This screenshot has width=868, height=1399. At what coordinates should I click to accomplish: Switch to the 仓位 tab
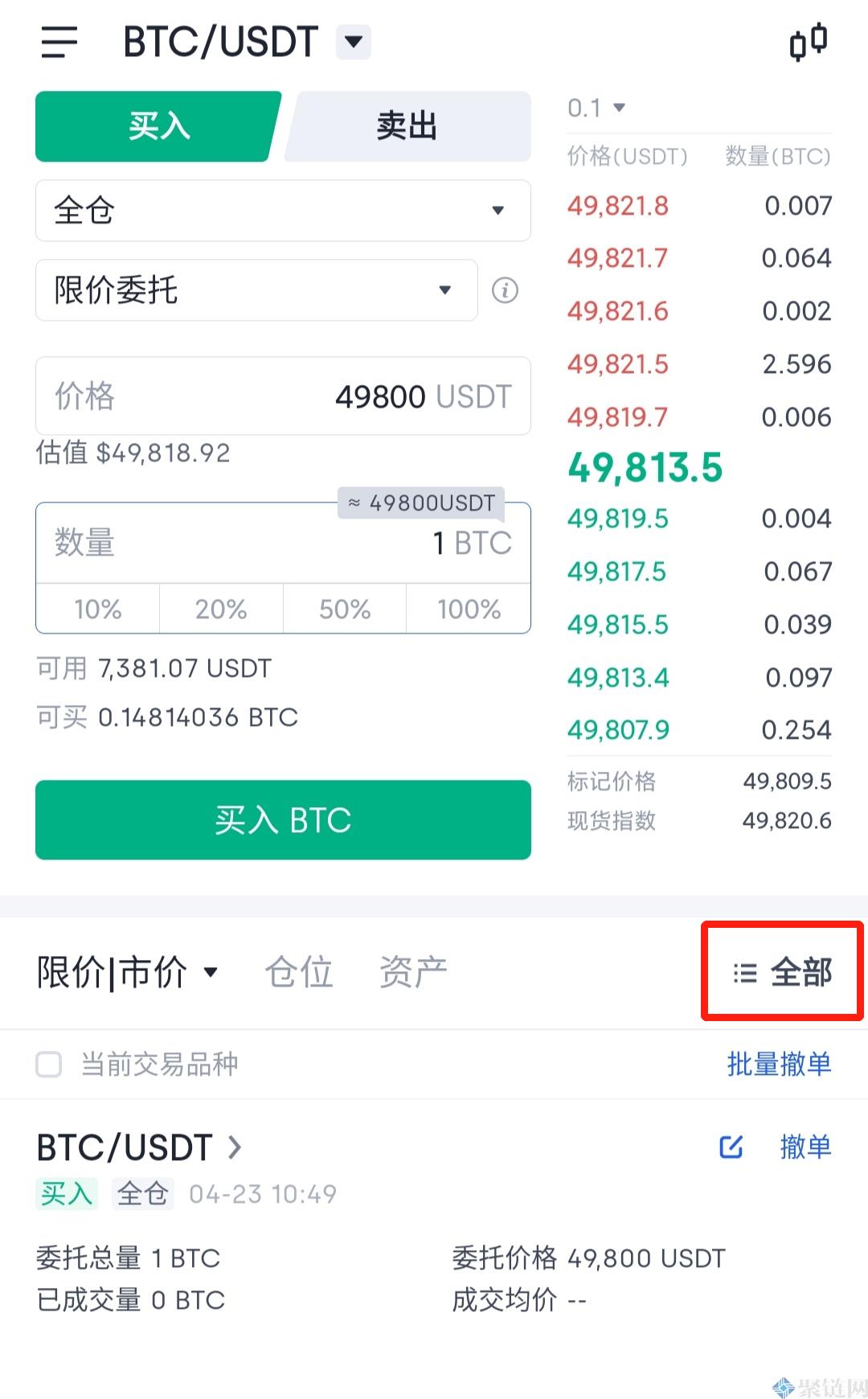pyautogui.click(x=299, y=972)
